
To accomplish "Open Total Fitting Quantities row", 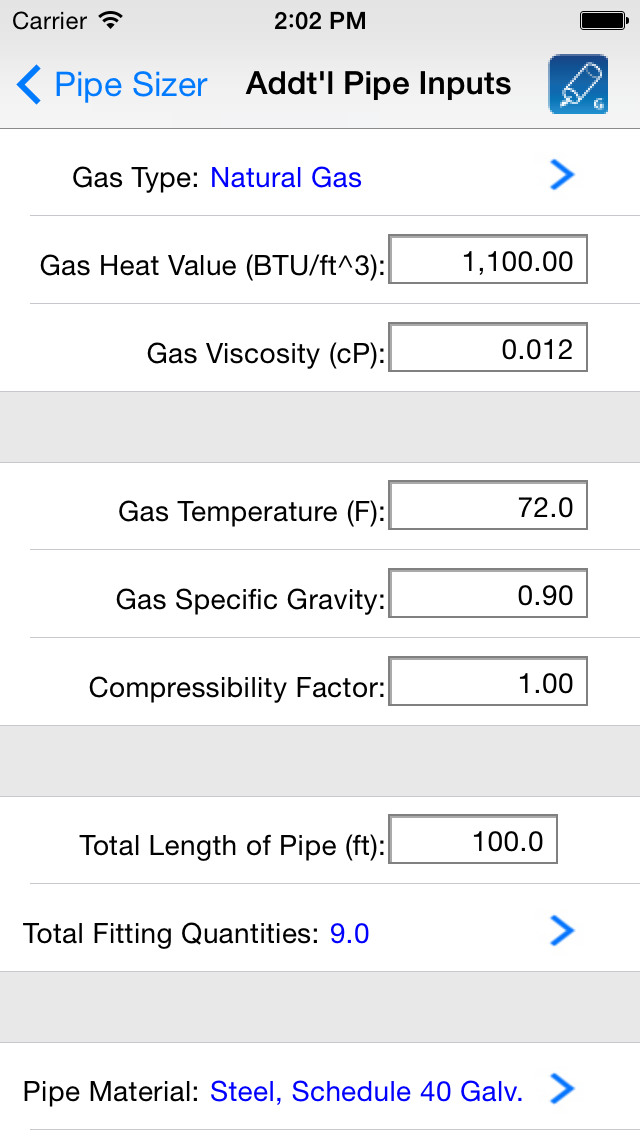I will pyautogui.click(x=320, y=928).
